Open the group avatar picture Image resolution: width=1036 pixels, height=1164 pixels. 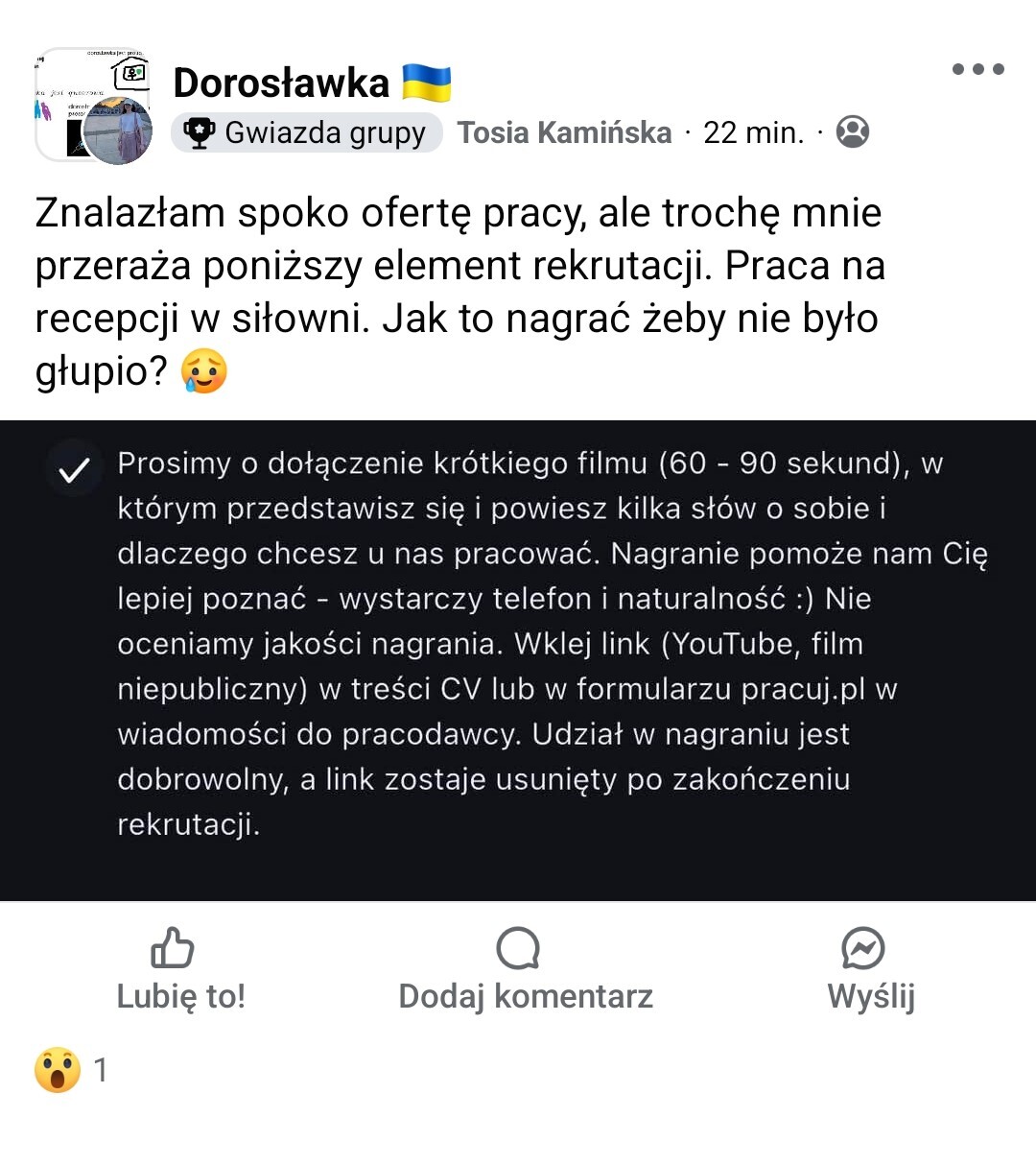[x=93, y=105]
